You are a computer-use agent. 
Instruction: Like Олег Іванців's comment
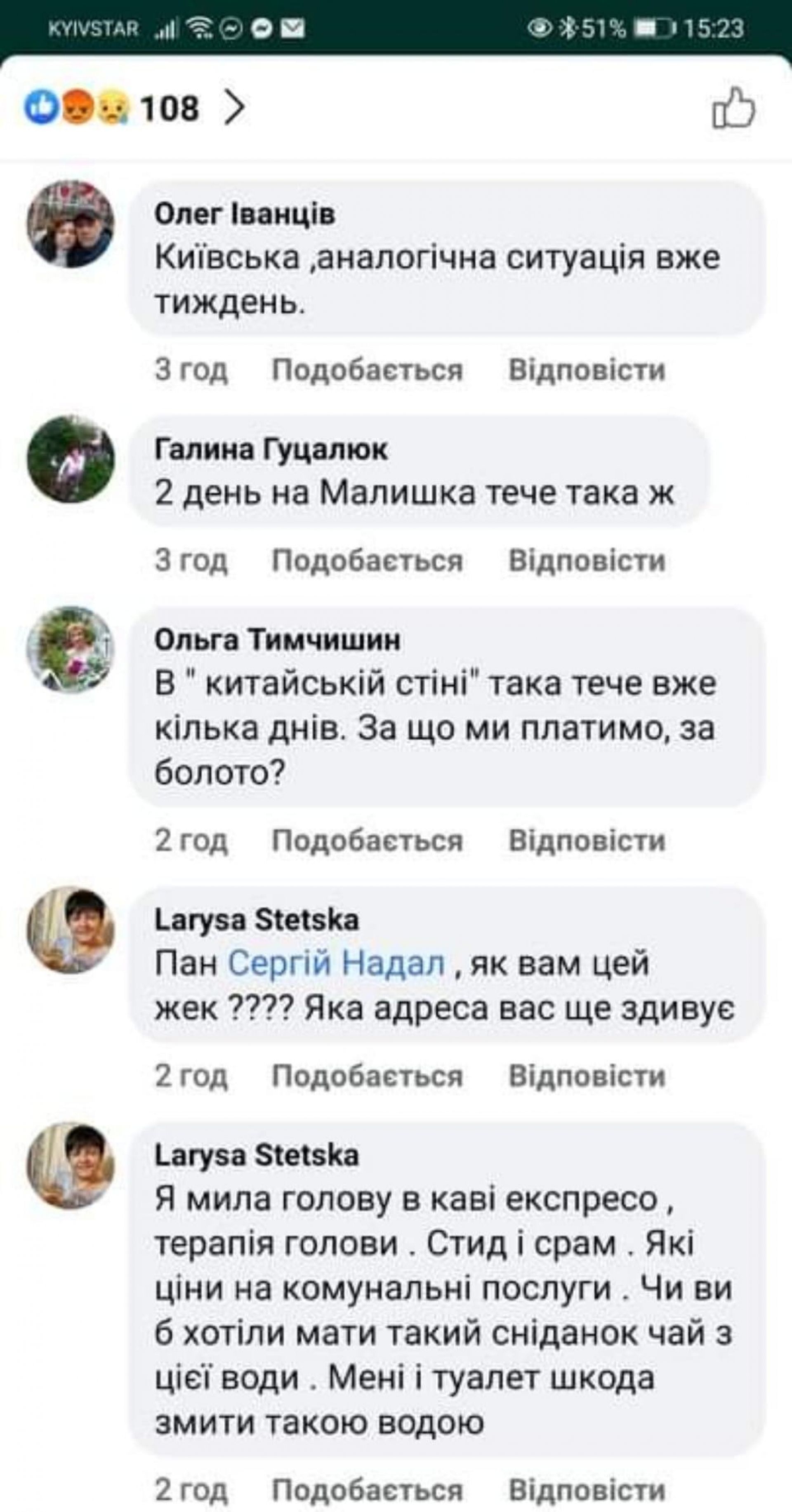pyautogui.click(x=367, y=370)
